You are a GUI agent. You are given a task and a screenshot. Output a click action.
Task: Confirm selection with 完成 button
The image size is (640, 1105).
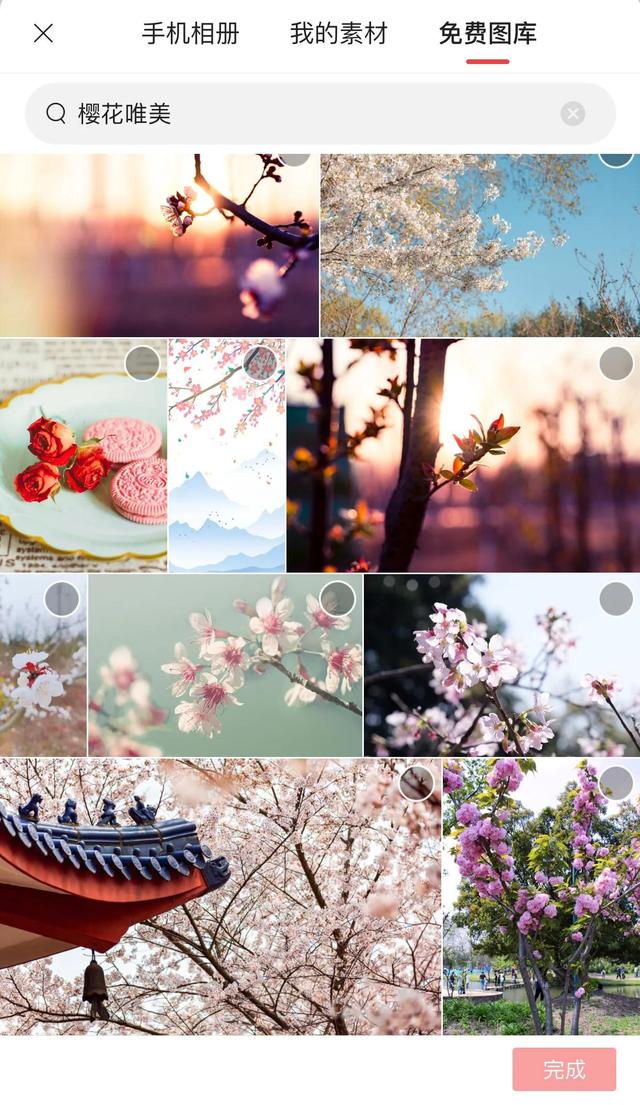pos(564,1069)
